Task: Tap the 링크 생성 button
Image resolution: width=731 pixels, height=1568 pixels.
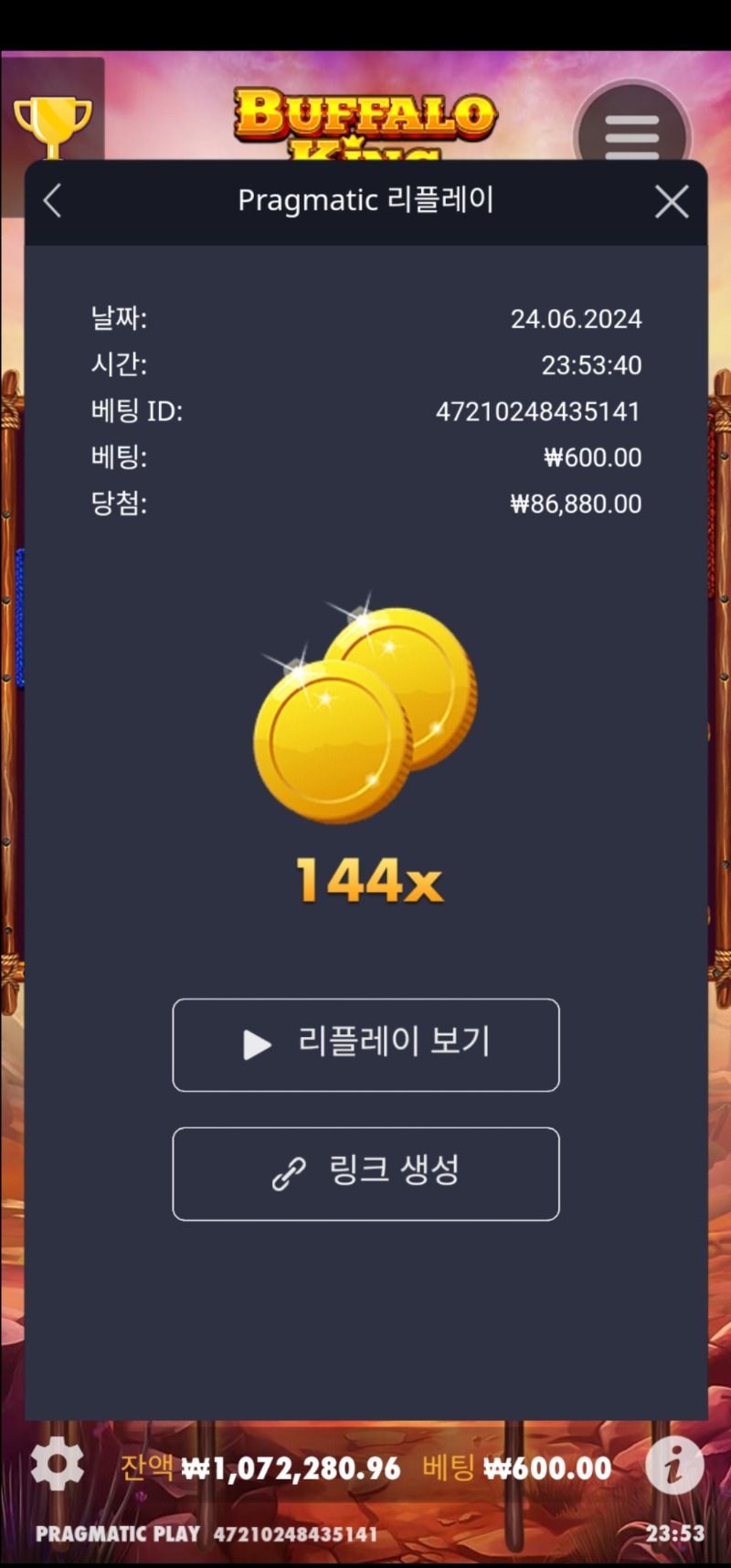Action: (365, 1173)
